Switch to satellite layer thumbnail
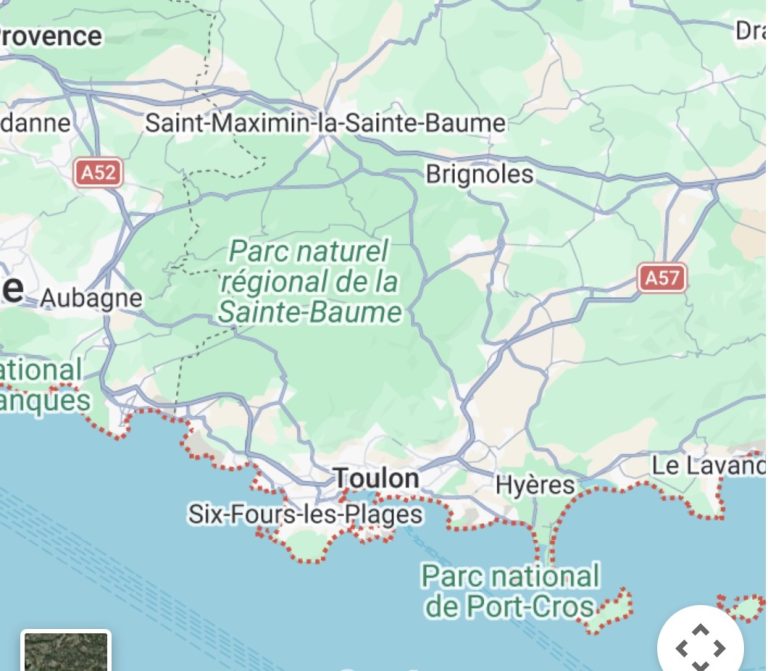Viewport: 768px width, 671px height. [66, 652]
